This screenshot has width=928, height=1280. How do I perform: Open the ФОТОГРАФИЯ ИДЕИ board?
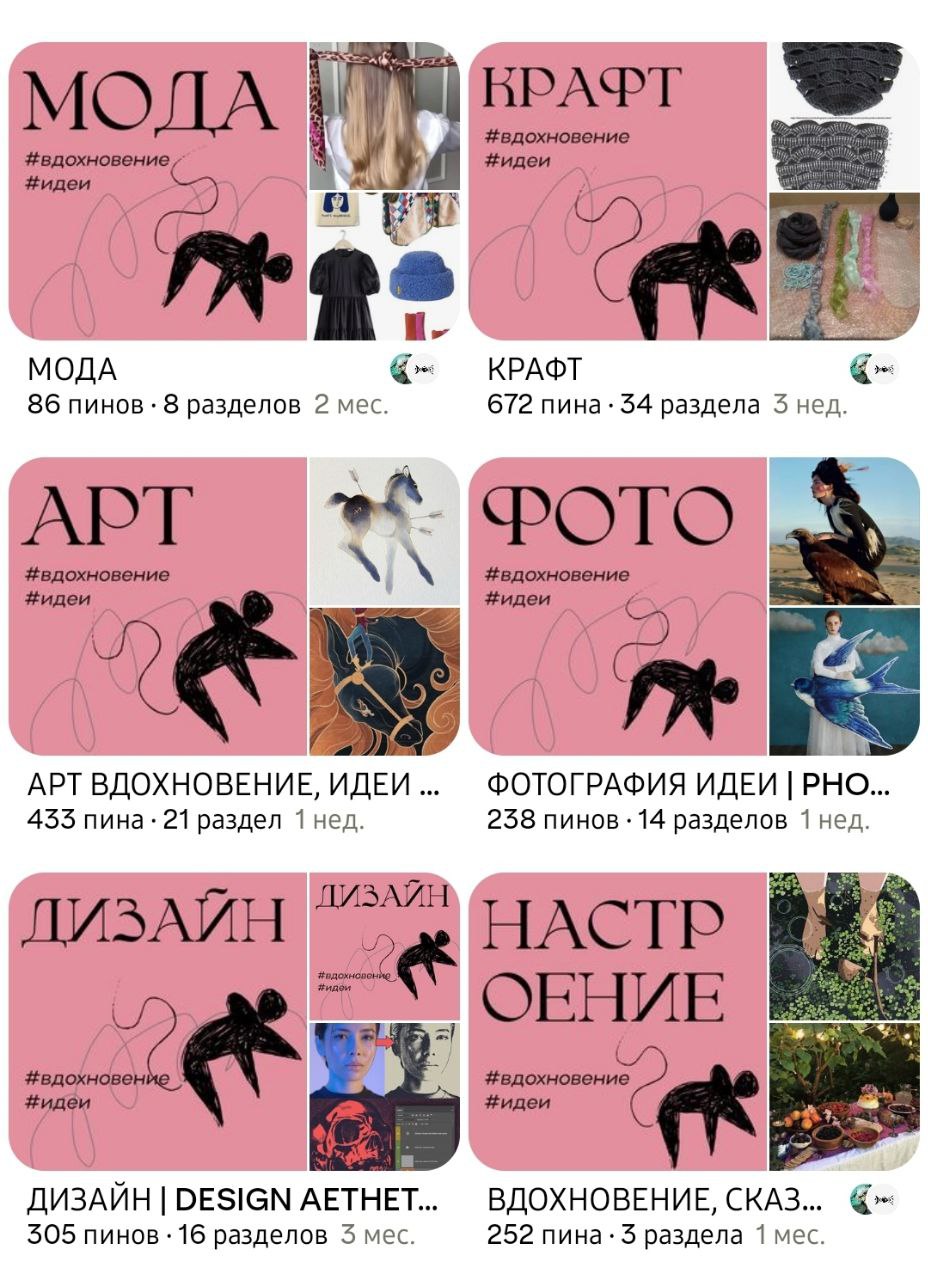[x=694, y=606]
